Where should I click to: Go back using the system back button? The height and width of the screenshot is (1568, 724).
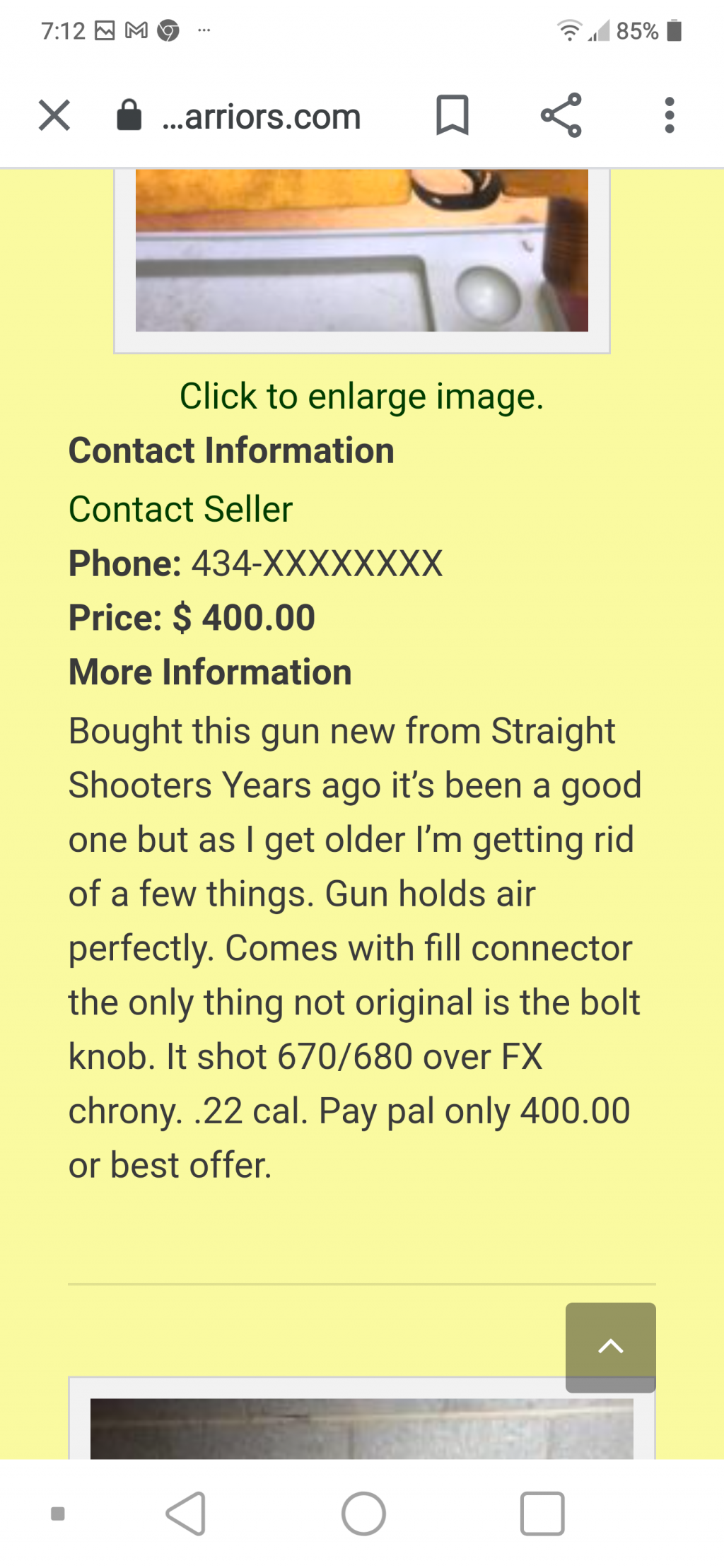point(186,1514)
